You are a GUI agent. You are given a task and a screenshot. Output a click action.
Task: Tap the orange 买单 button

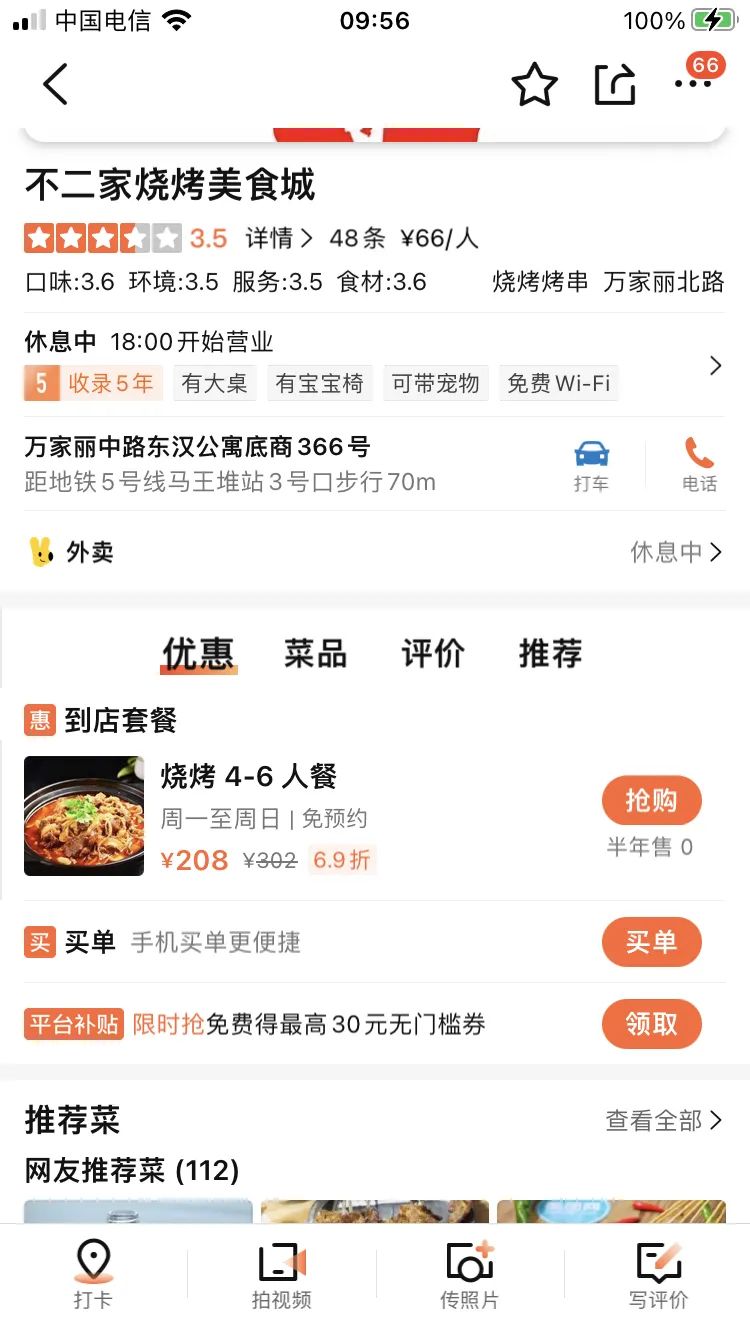click(651, 942)
